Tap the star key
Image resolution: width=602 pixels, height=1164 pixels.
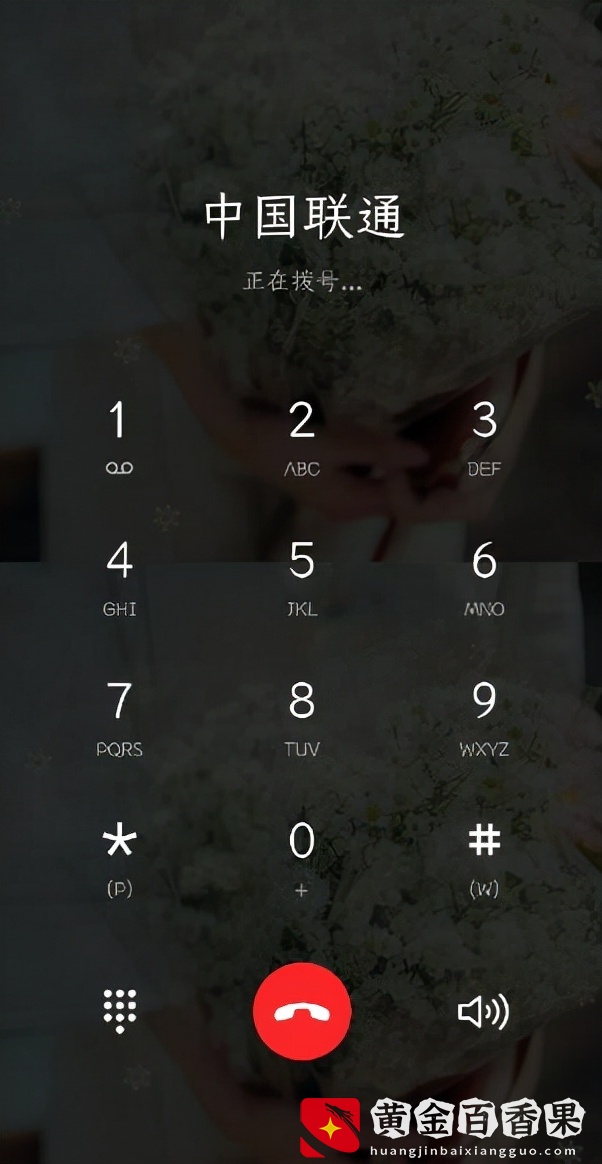(119, 855)
